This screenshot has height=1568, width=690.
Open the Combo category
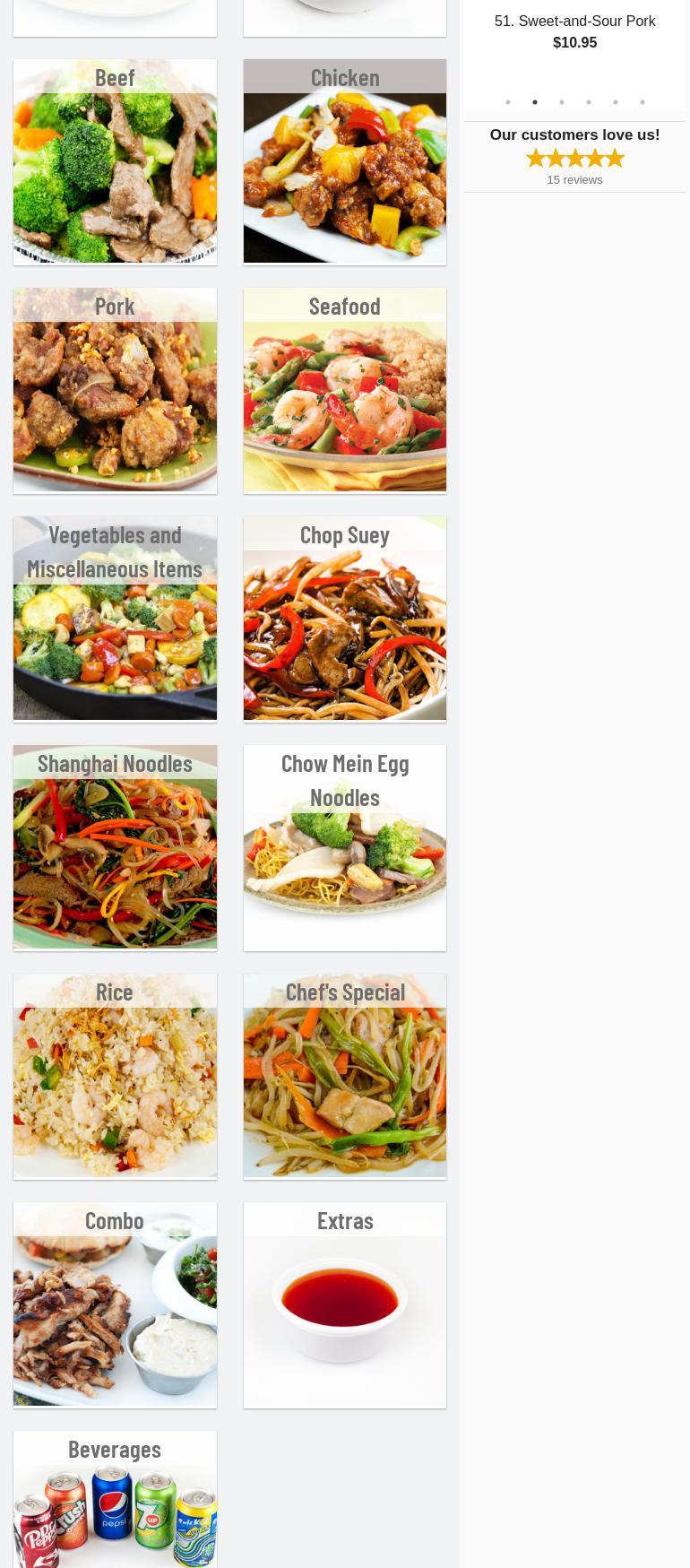click(x=115, y=1305)
